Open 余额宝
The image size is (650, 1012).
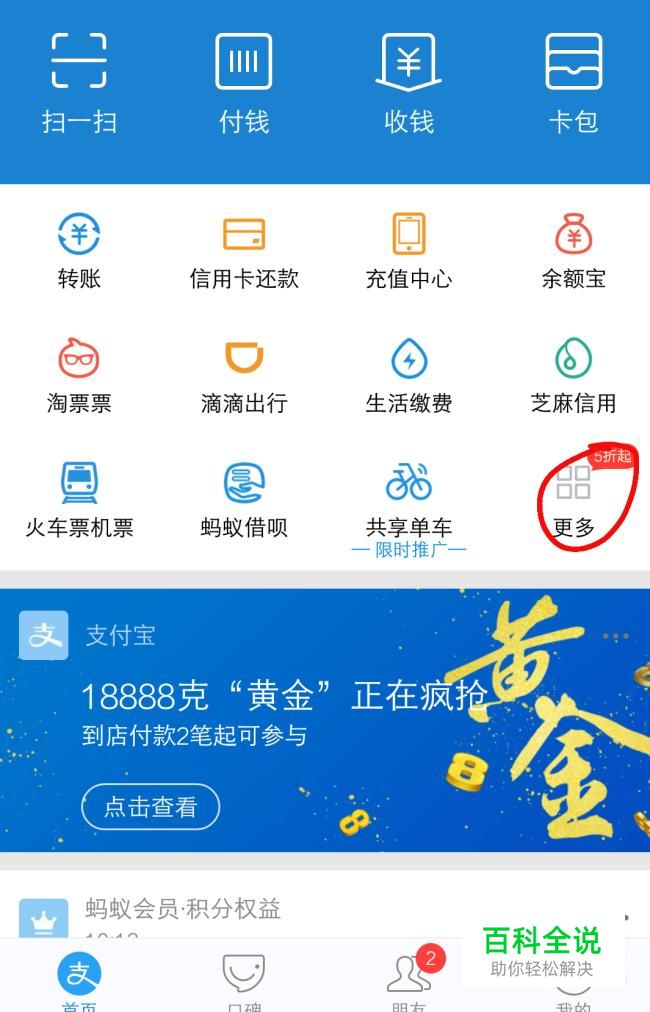(x=573, y=250)
